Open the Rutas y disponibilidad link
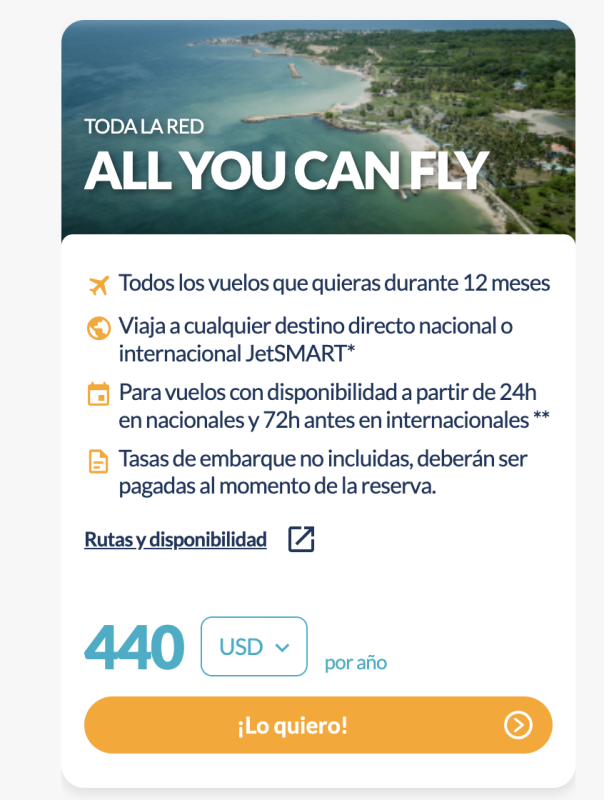This screenshot has height=800, width=604. click(x=176, y=540)
